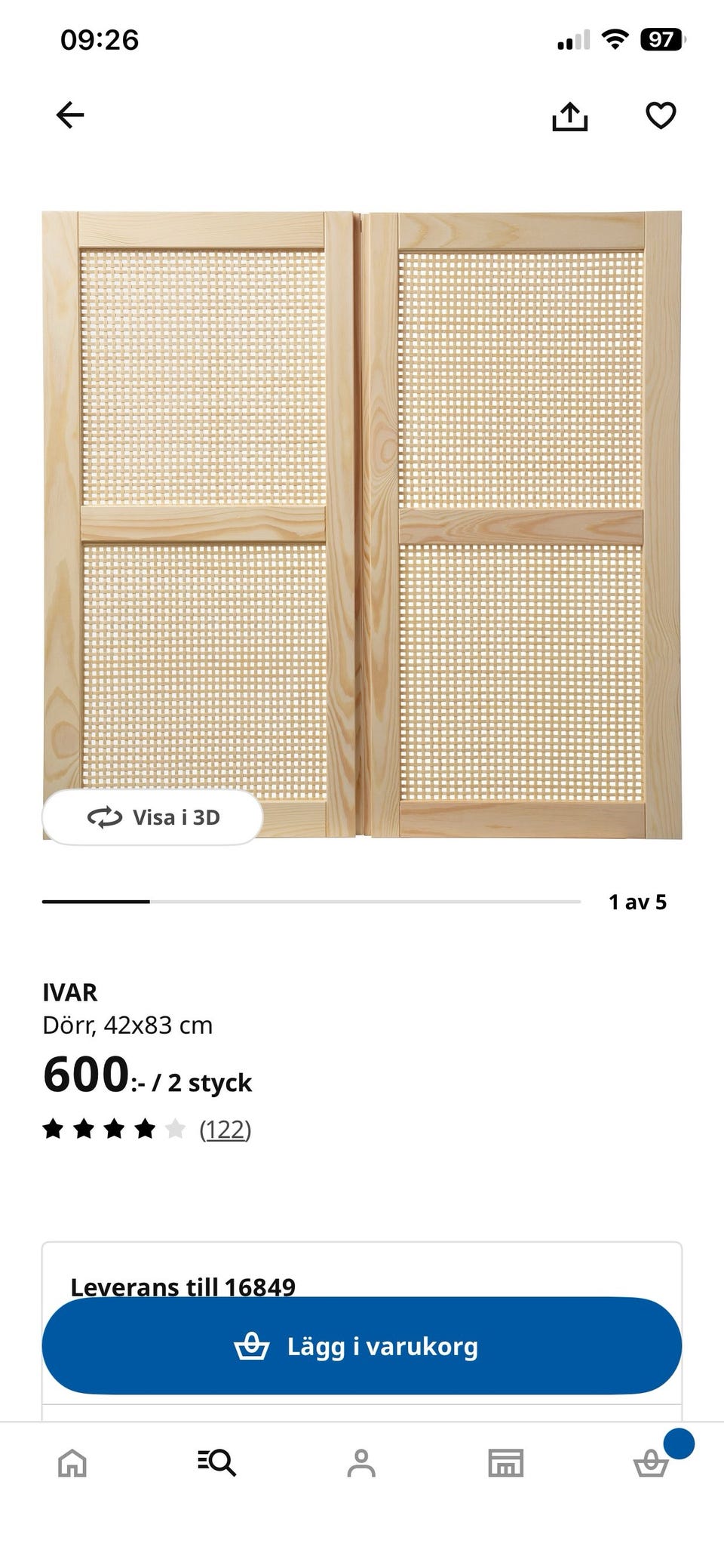Open the 122 customer reviews
The image size is (724, 1568).
click(x=225, y=1130)
